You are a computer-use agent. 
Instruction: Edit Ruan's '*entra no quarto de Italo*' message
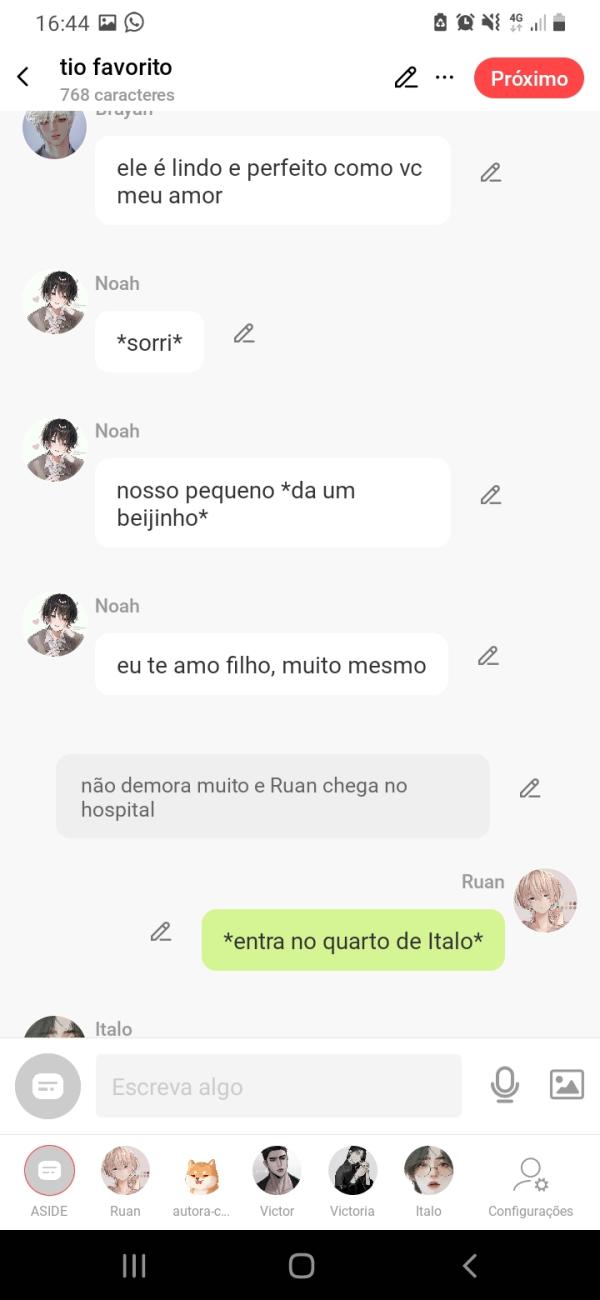click(x=161, y=931)
